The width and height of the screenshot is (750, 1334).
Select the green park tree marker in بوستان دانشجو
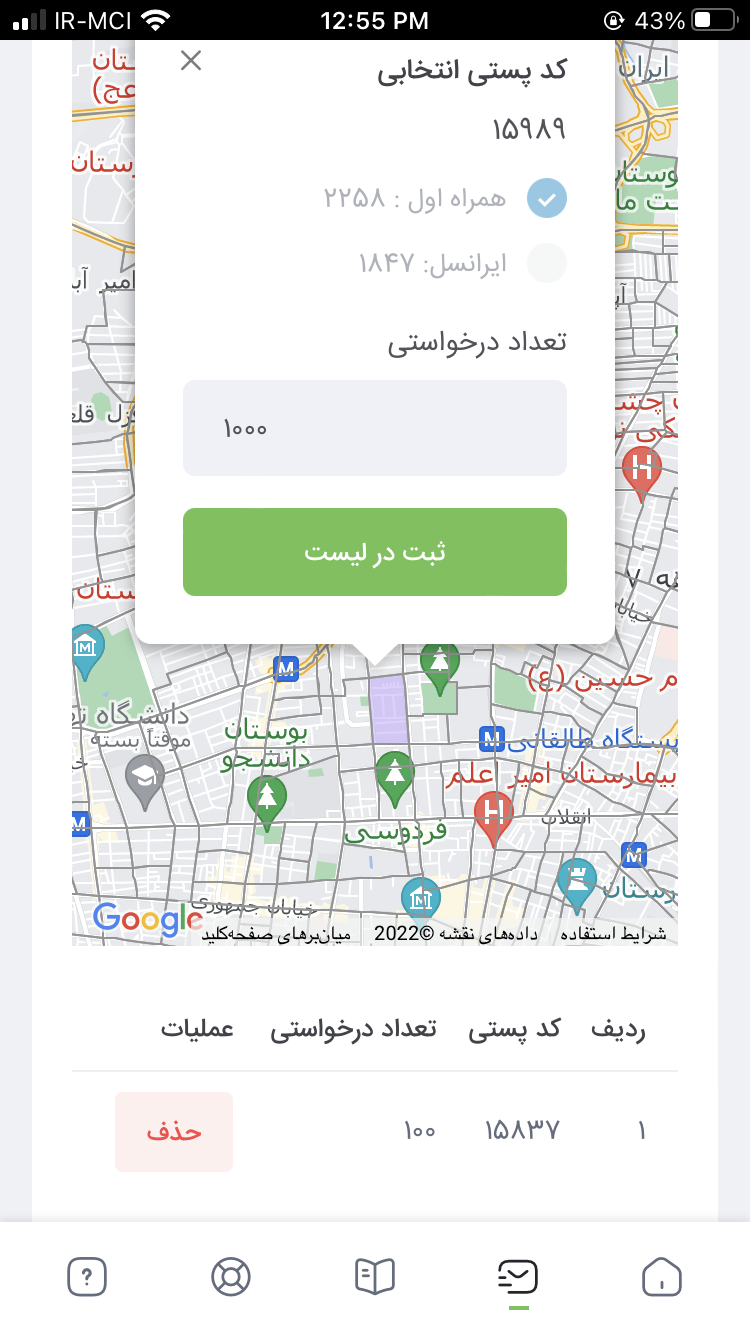267,795
